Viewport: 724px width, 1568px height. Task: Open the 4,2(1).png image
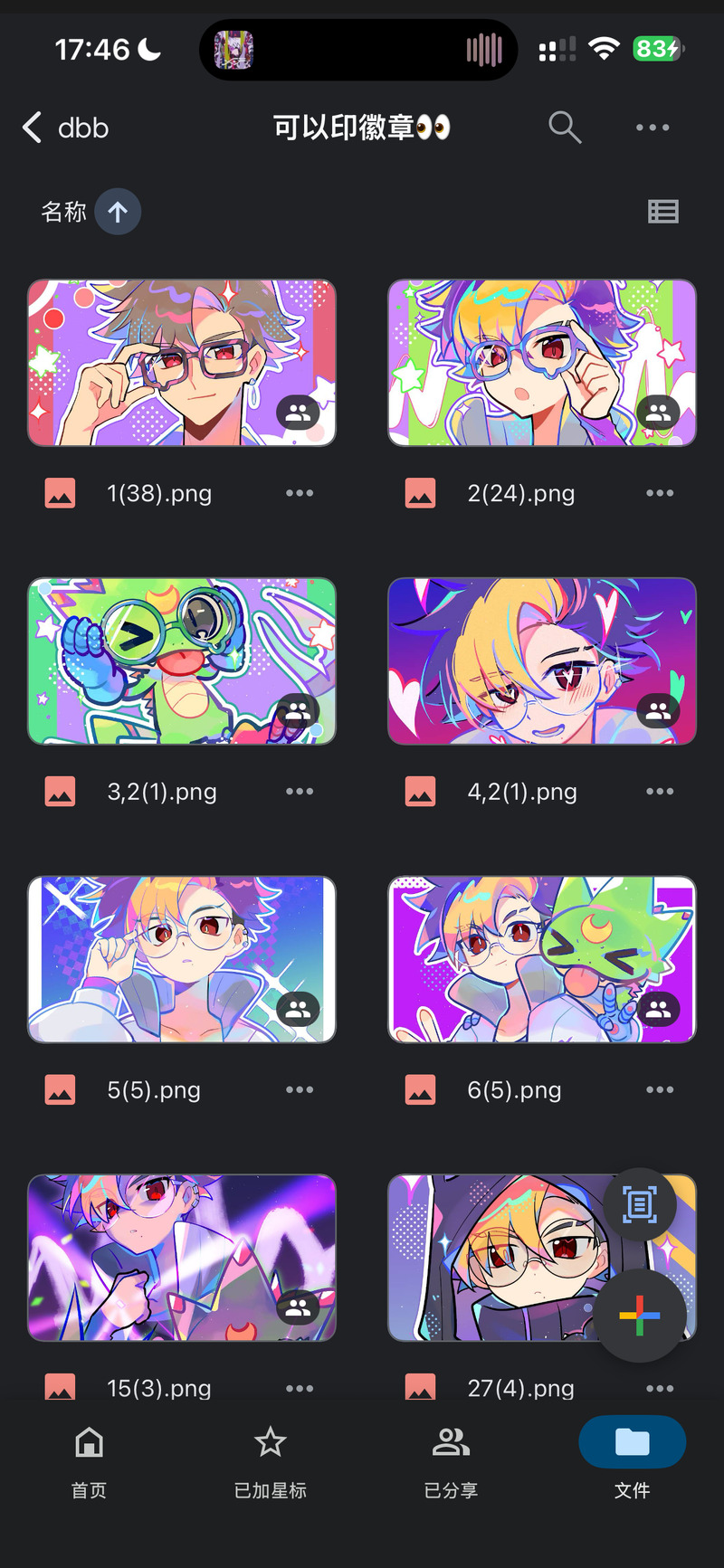coord(541,660)
